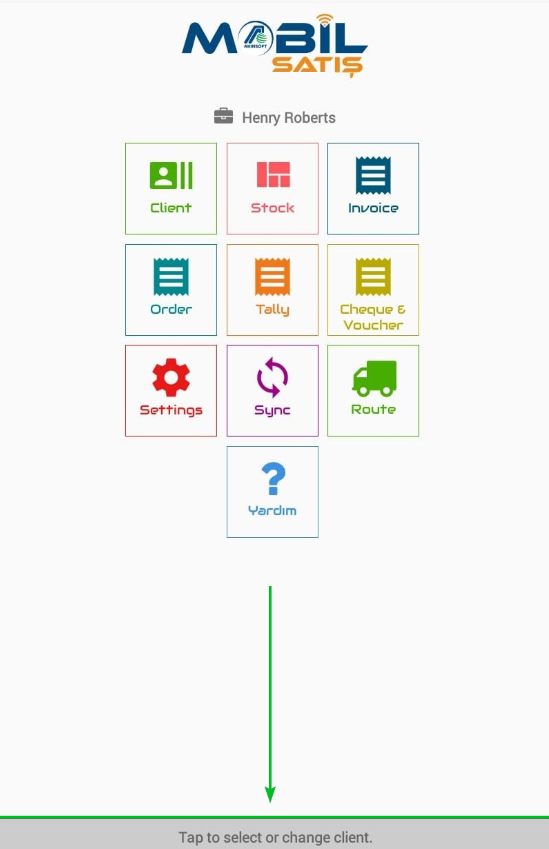Screen dimensions: 549x849
Task: Open the Client tile
Action: click(171, 188)
